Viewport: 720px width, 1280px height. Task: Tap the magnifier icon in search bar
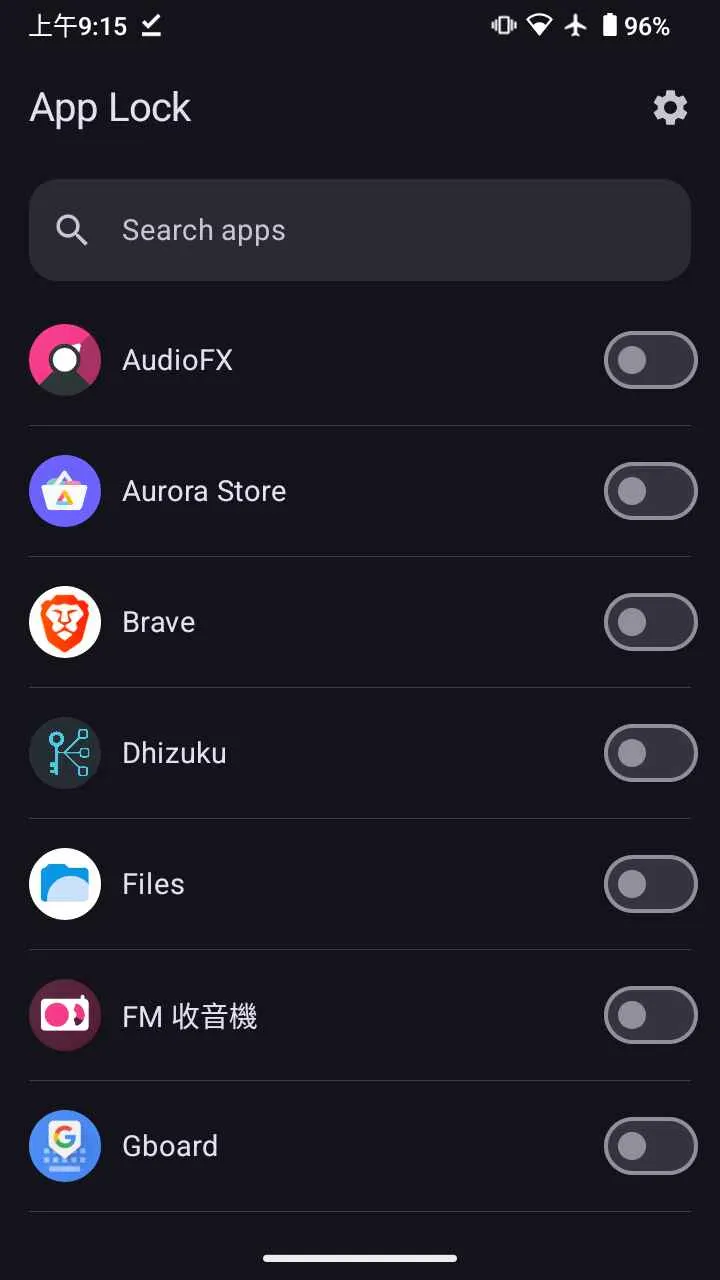coord(71,230)
